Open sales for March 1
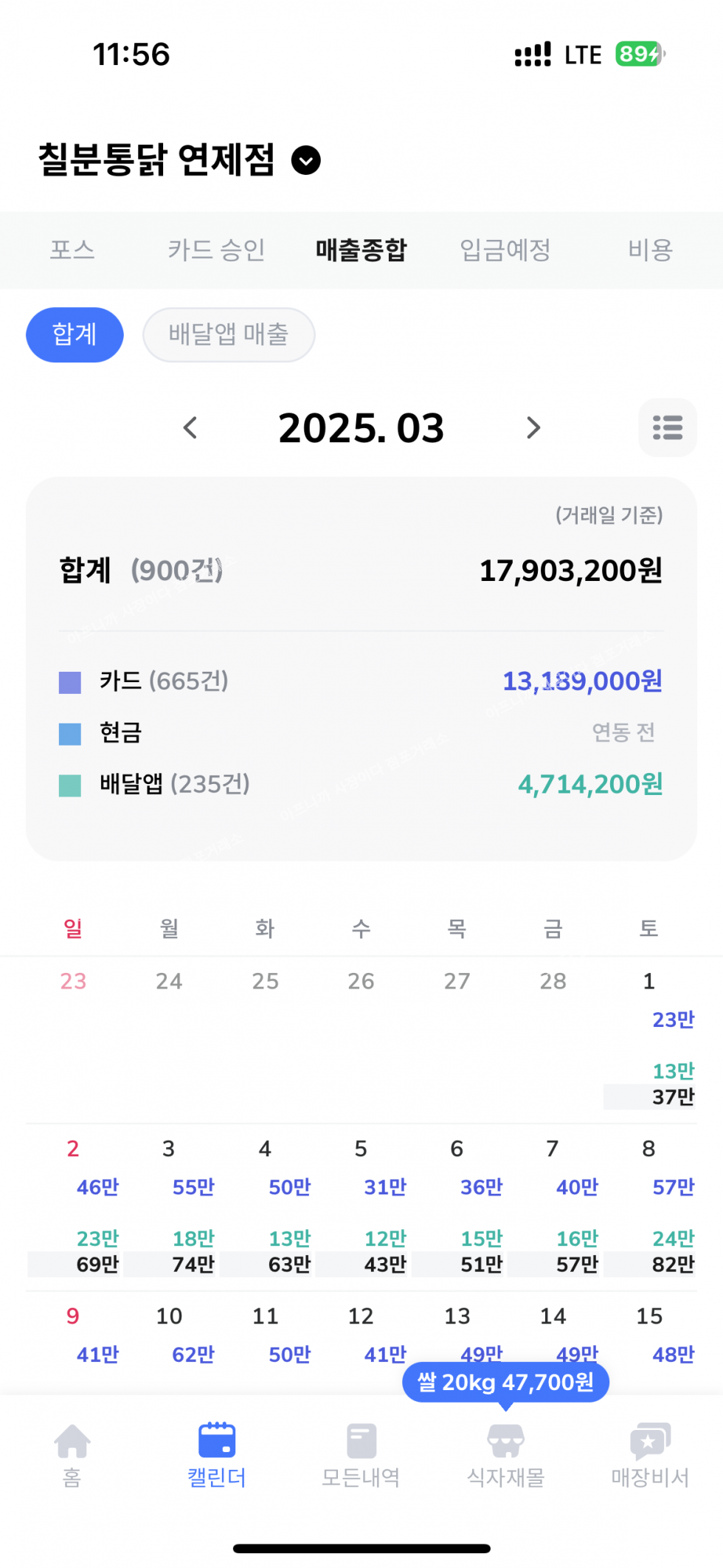Screen dimensions: 723x1568 [649, 1039]
